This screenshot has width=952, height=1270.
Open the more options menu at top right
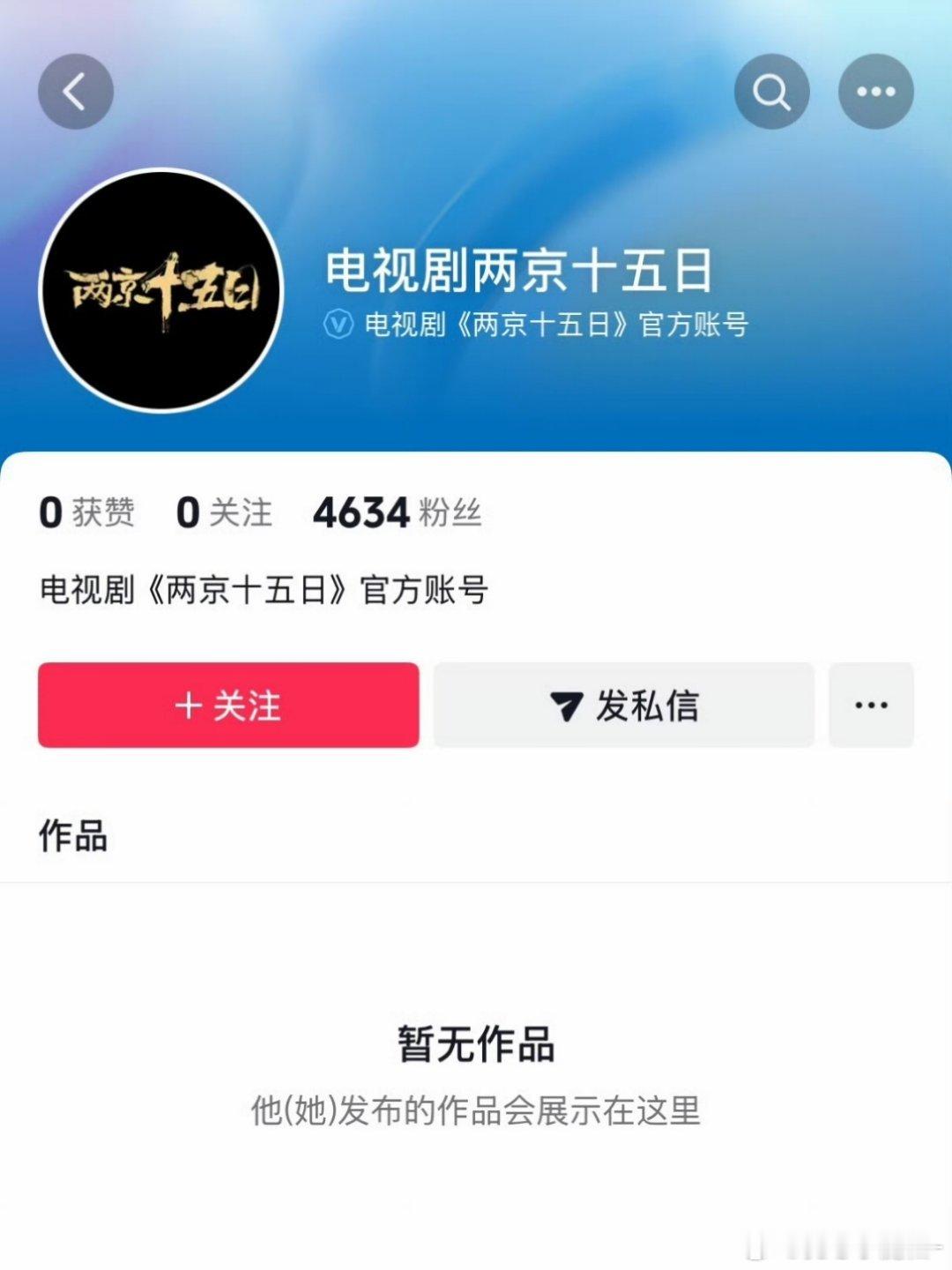coord(876,89)
